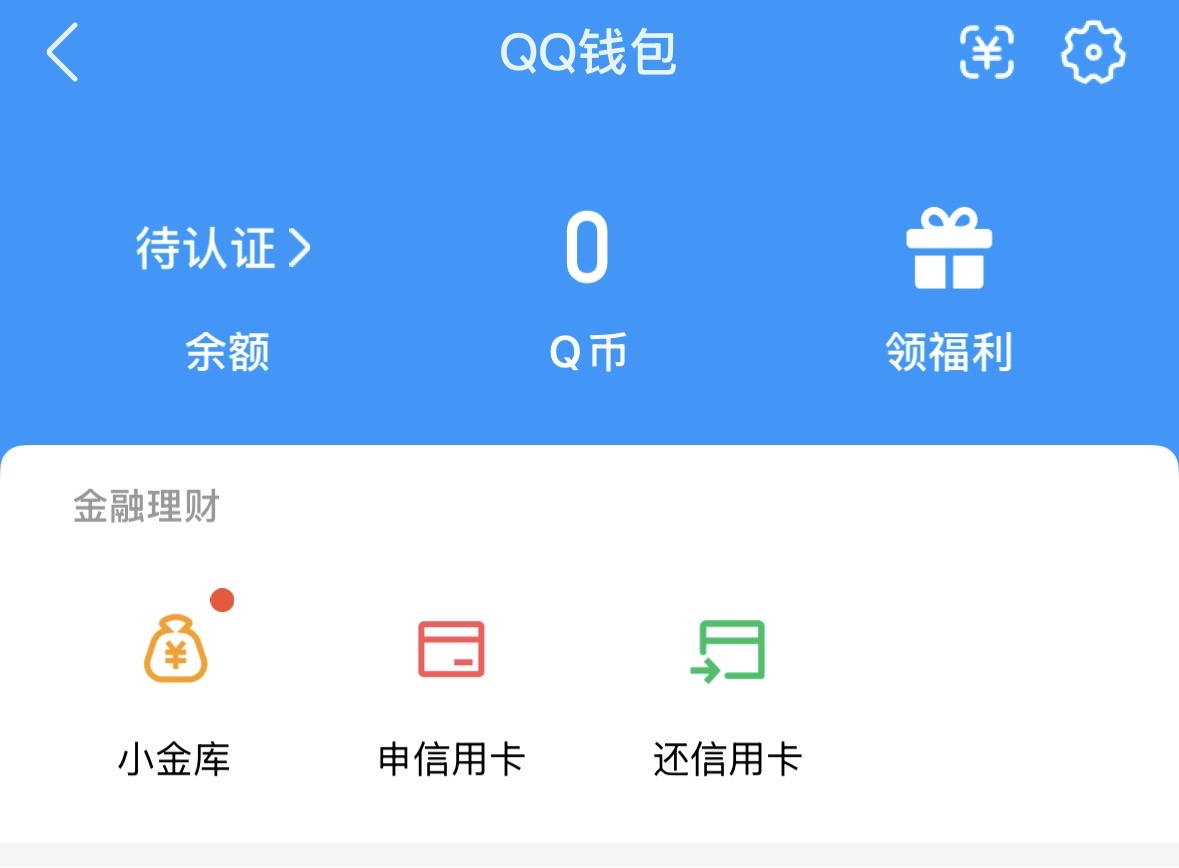Viewport: 1179px width, 868px height.
Task: Tap 待认证 to verify balance account
Action: tap(224, 250)
